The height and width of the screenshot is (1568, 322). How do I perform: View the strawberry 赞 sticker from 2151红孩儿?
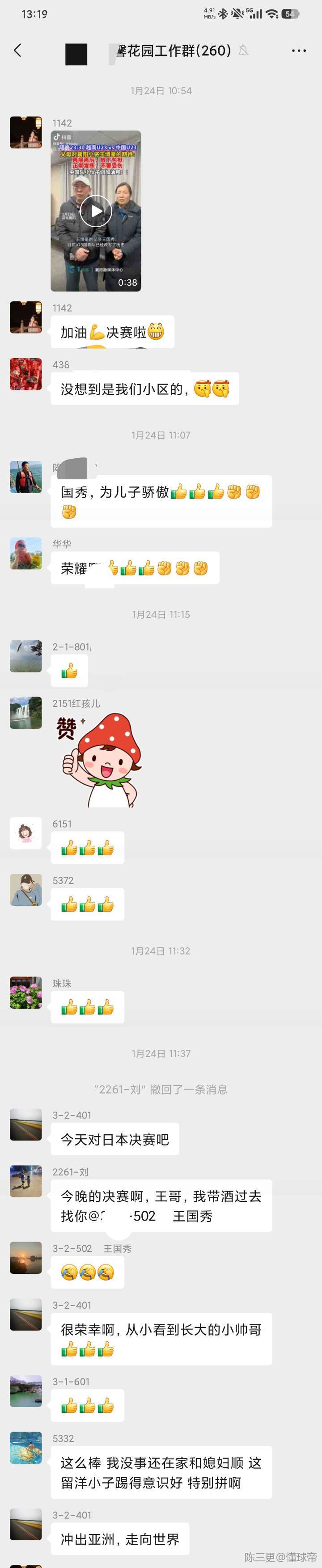pyautogui.click(x=101, y=760)
